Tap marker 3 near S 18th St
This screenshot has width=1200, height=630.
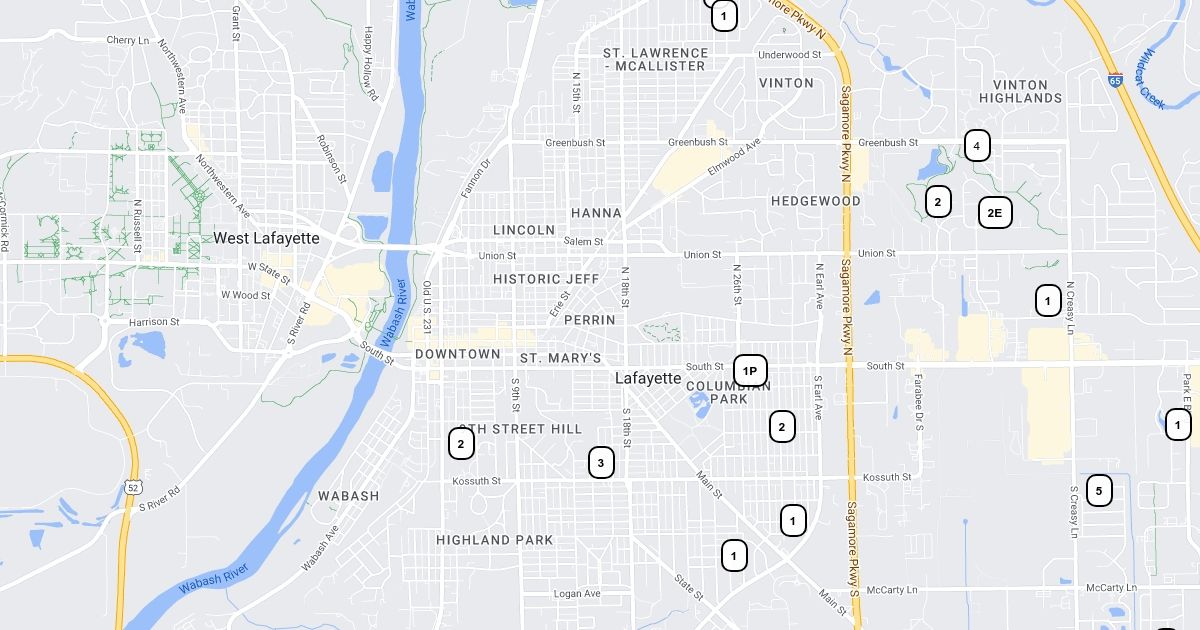tap(600, 462)
